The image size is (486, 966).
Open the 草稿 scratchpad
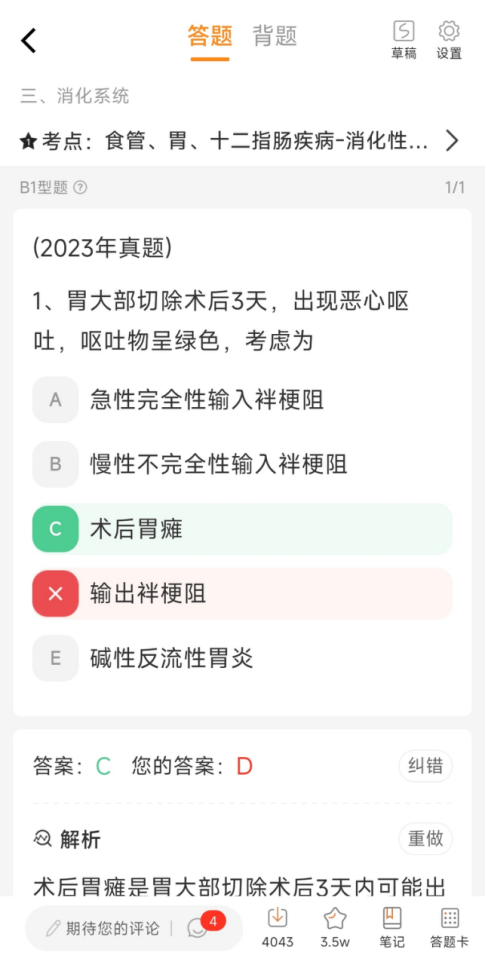coord(404,41)
